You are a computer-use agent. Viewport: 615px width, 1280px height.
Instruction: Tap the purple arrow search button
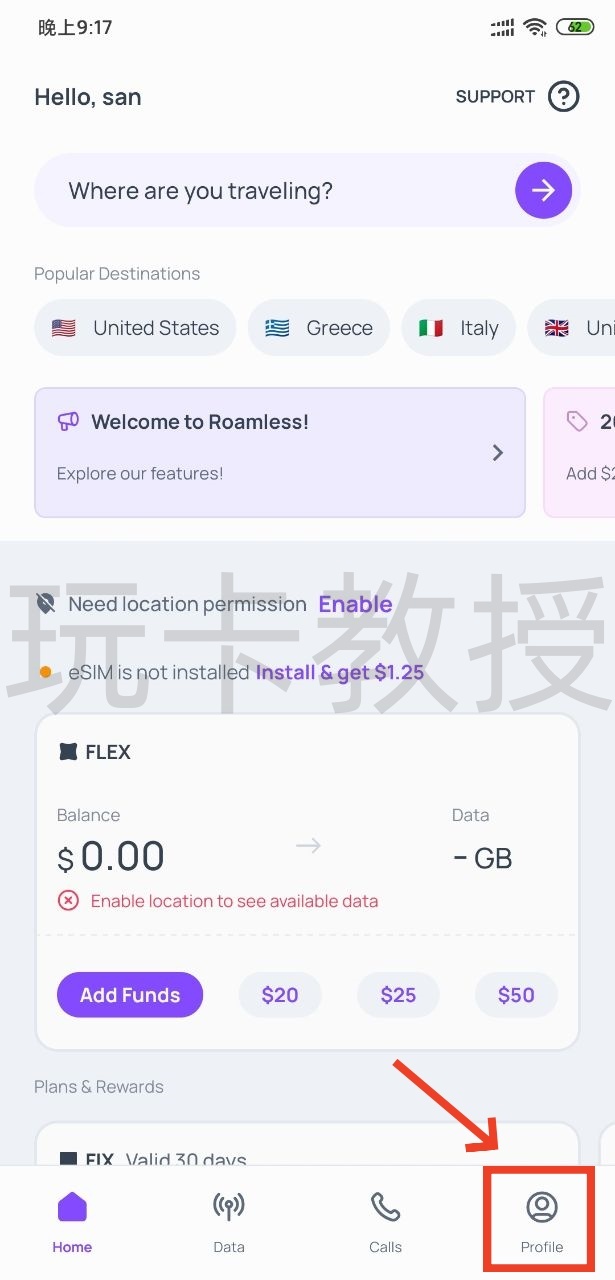tap(543, 190)
